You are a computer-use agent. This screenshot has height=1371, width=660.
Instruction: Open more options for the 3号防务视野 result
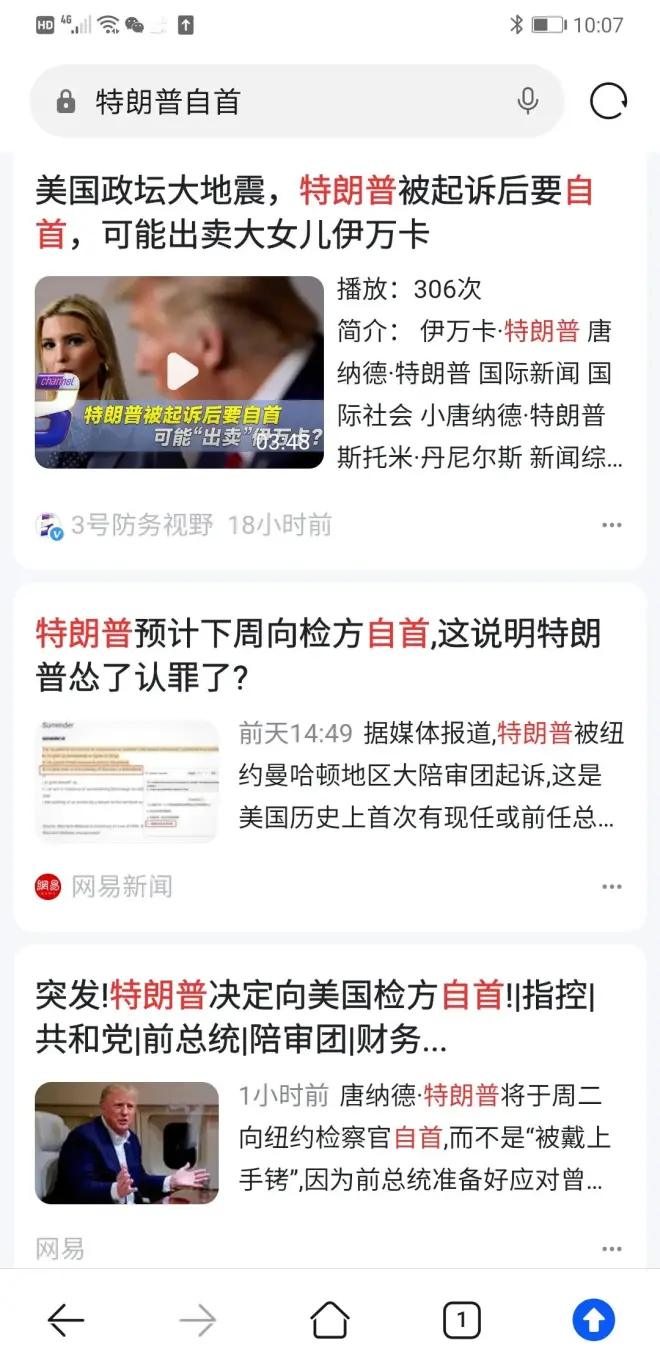[x=611, y=525]
